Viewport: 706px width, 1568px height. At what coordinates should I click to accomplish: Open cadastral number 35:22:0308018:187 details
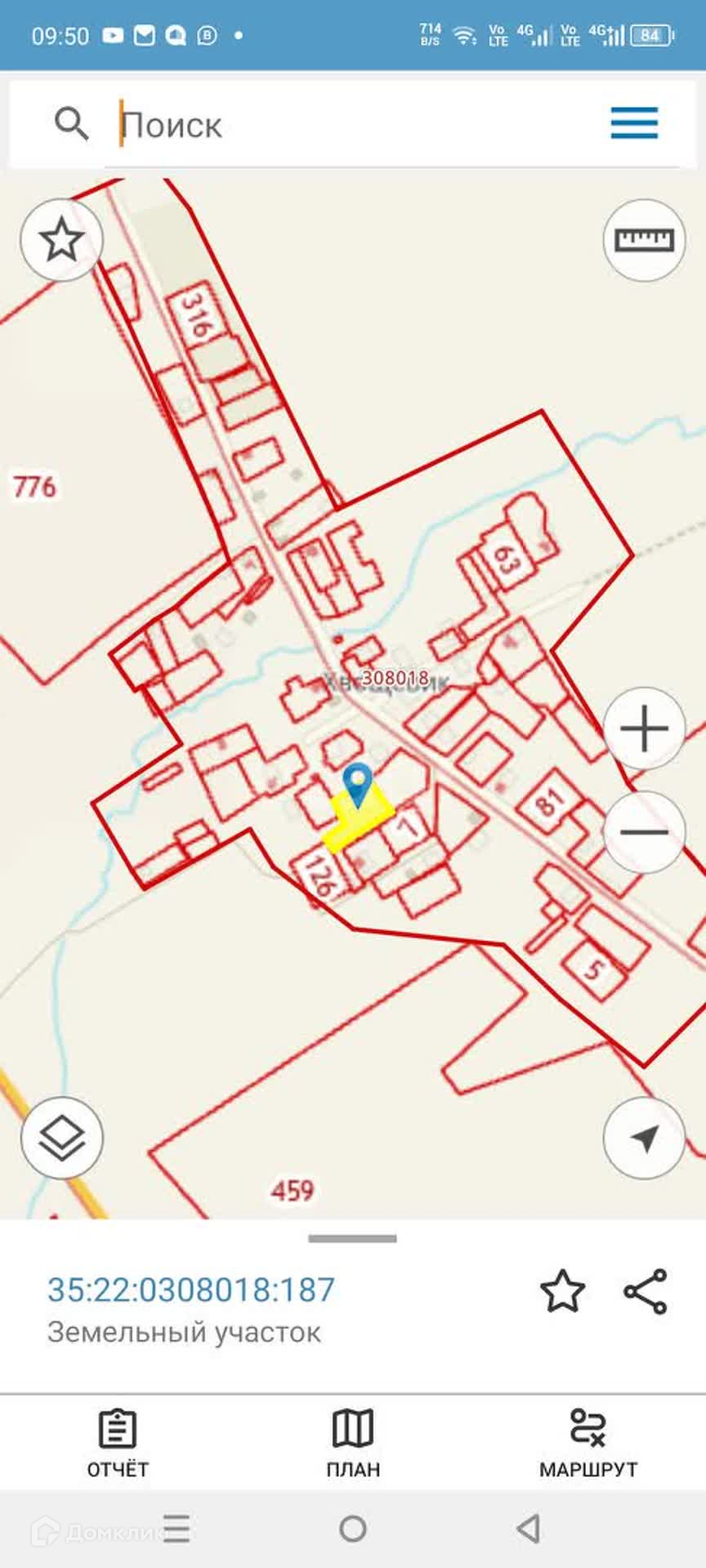pos(191,1290)
